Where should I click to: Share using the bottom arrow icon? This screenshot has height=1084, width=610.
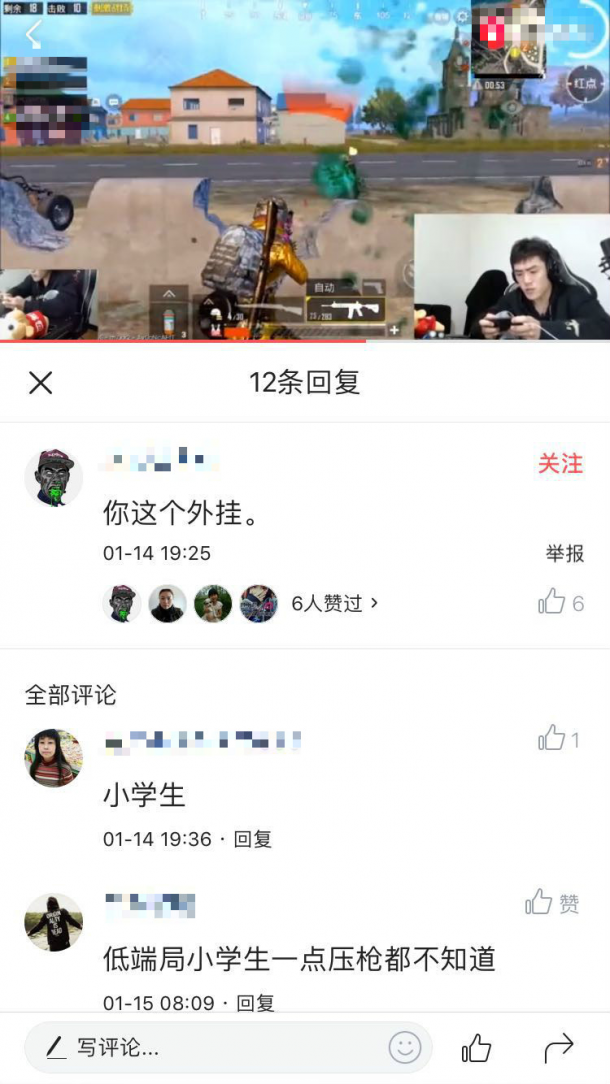tap(558, 1048)
